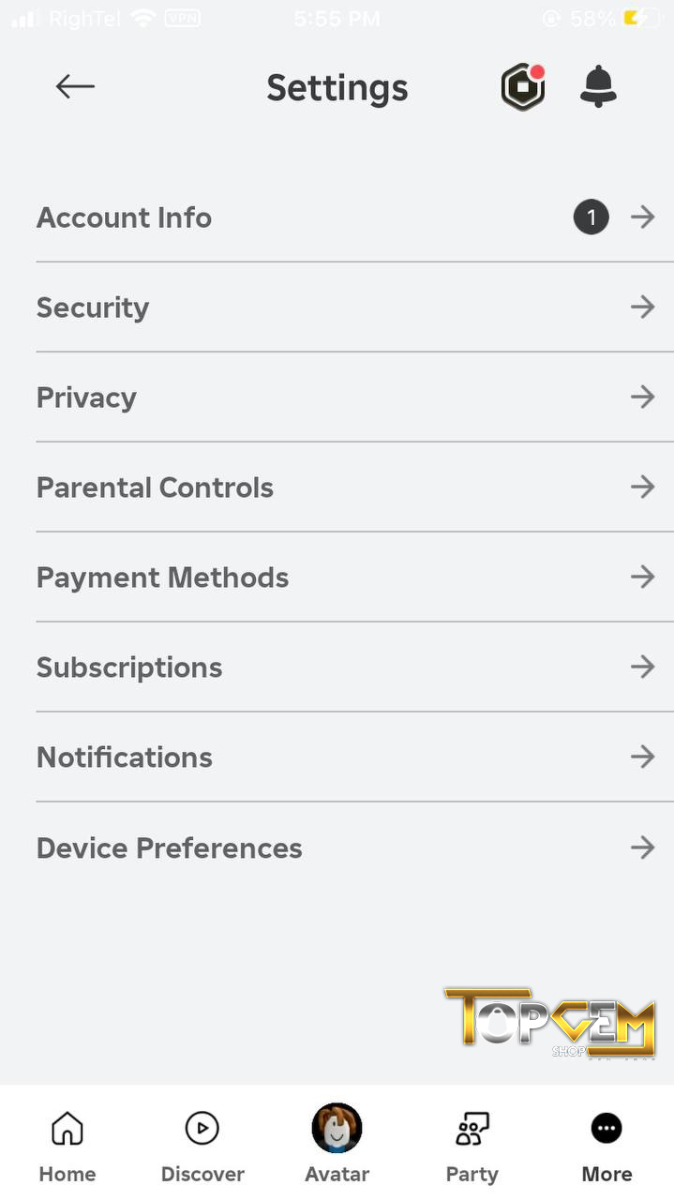The width and height of the screenshot is (674, 1200).
Task: Switch to the Discover tab
Action: click(x=202, y=1145)
